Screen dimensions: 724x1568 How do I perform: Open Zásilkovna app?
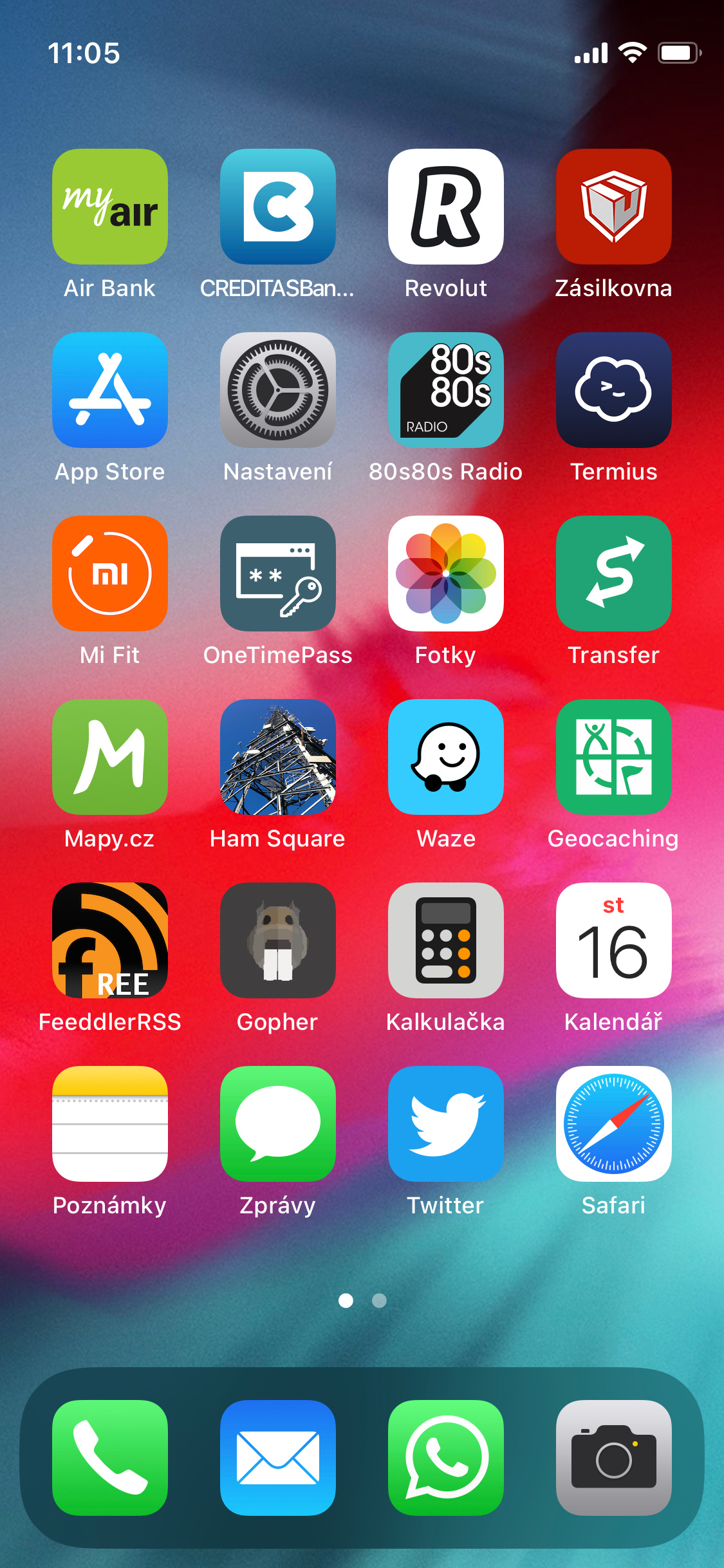click(x=613, y=207)
